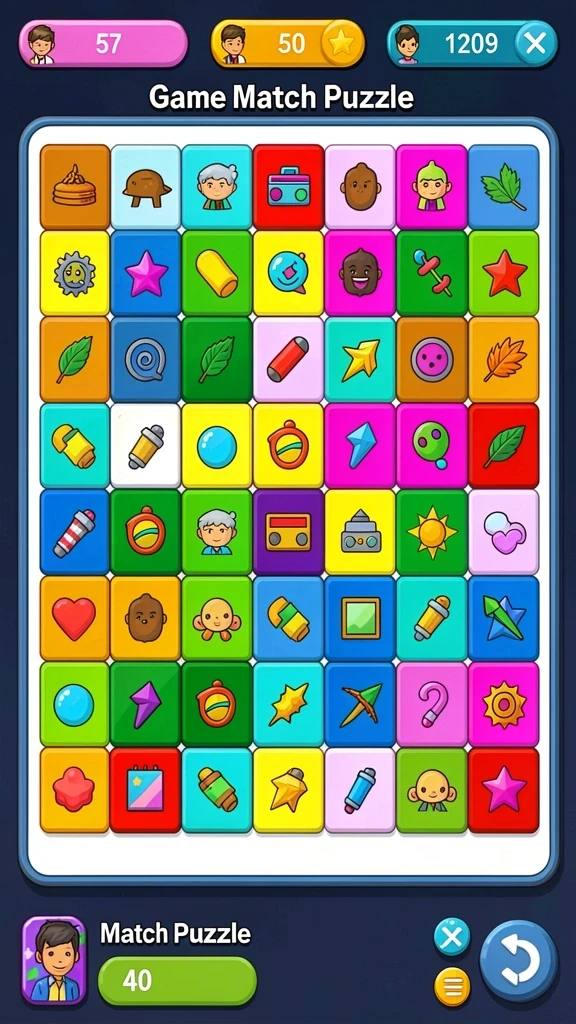Image resolution: width=576 pixels, height=1024 pixels.
Task: Tap the red star tile on green
Action: [504, 273]
